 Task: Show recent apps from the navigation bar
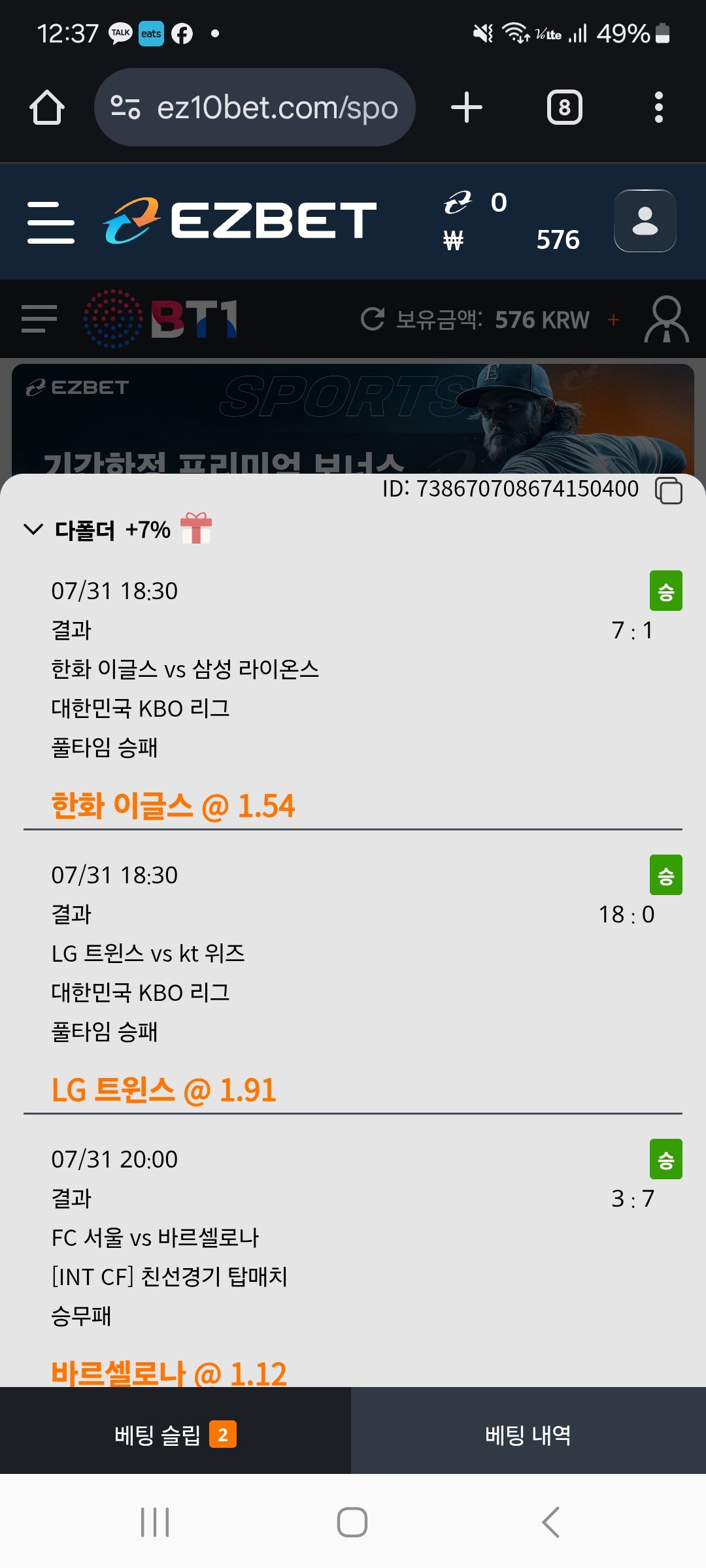pos(155,1522)
